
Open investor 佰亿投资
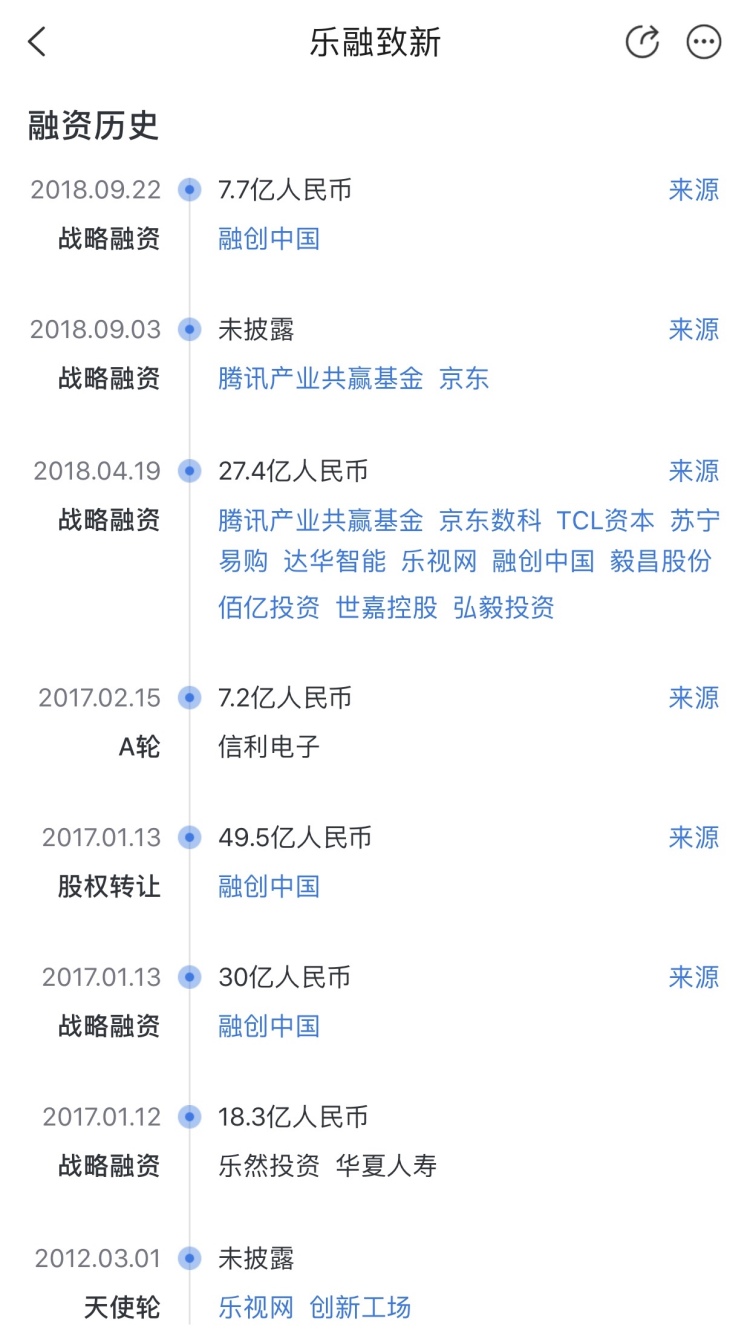269,607
